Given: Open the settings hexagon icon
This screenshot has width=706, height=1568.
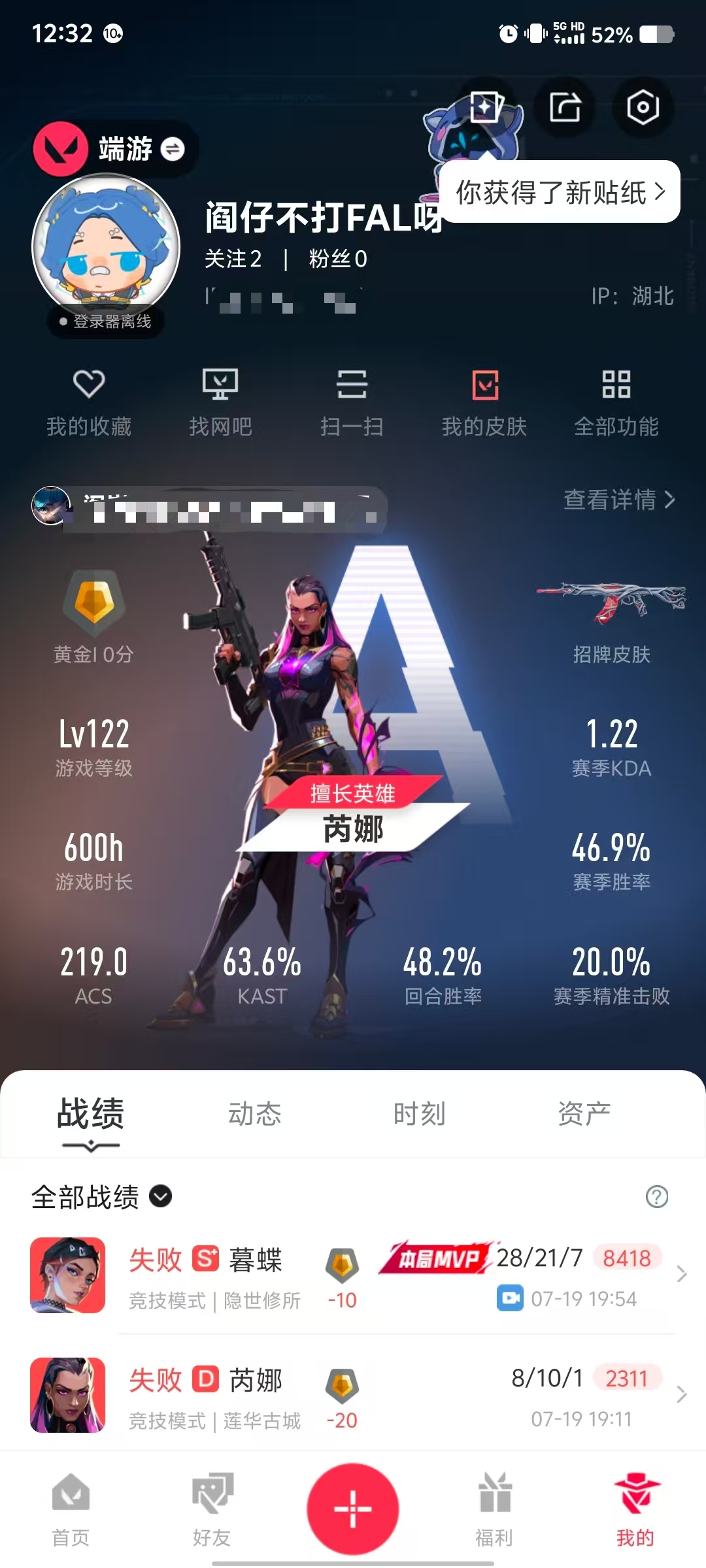Looking at the screenshot, I should tap(643, 107).
